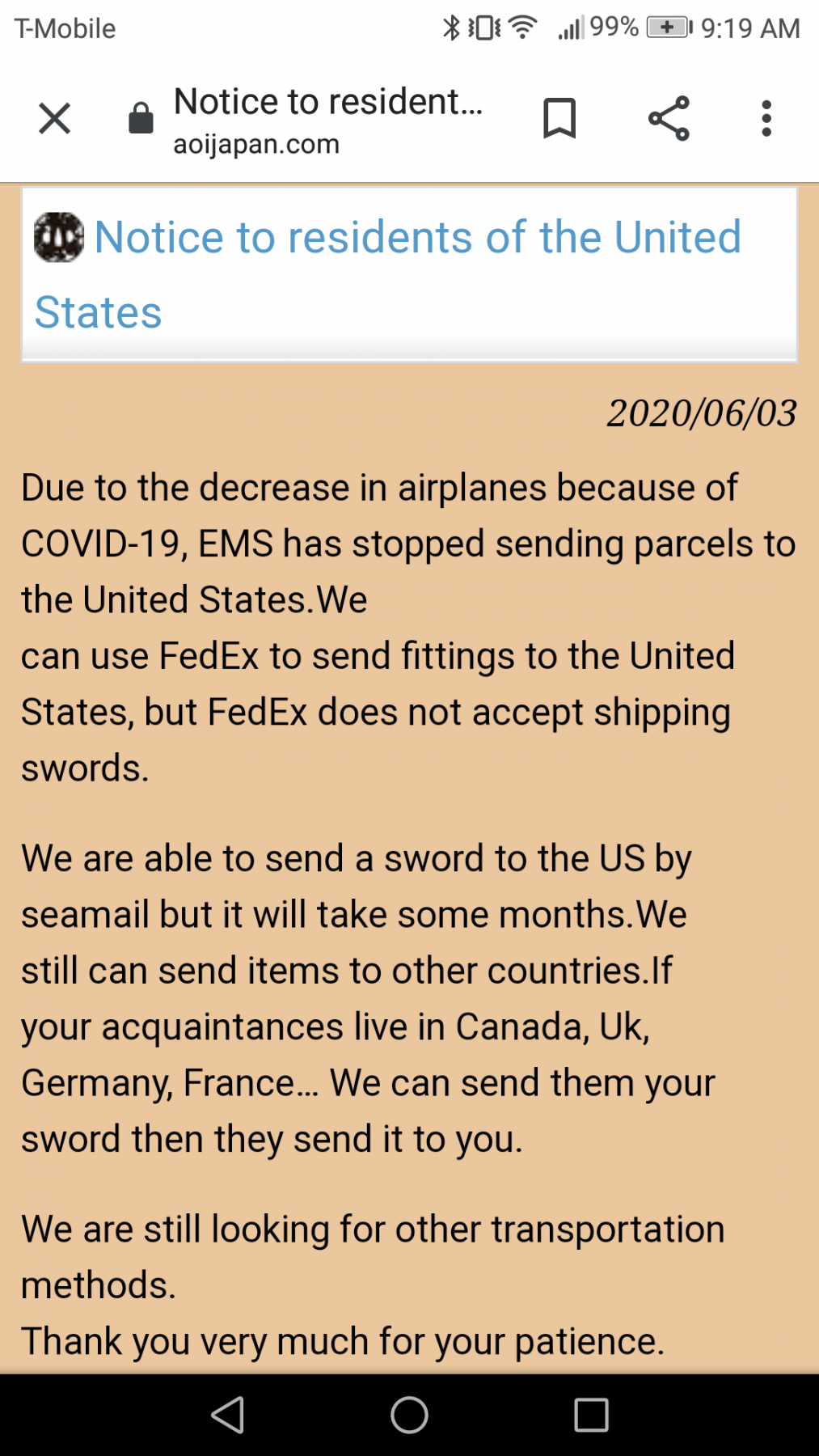The height and width of the screenshot is (1456, 819).
Task: Open the recent apps overview
Action: pos(591,1415)
